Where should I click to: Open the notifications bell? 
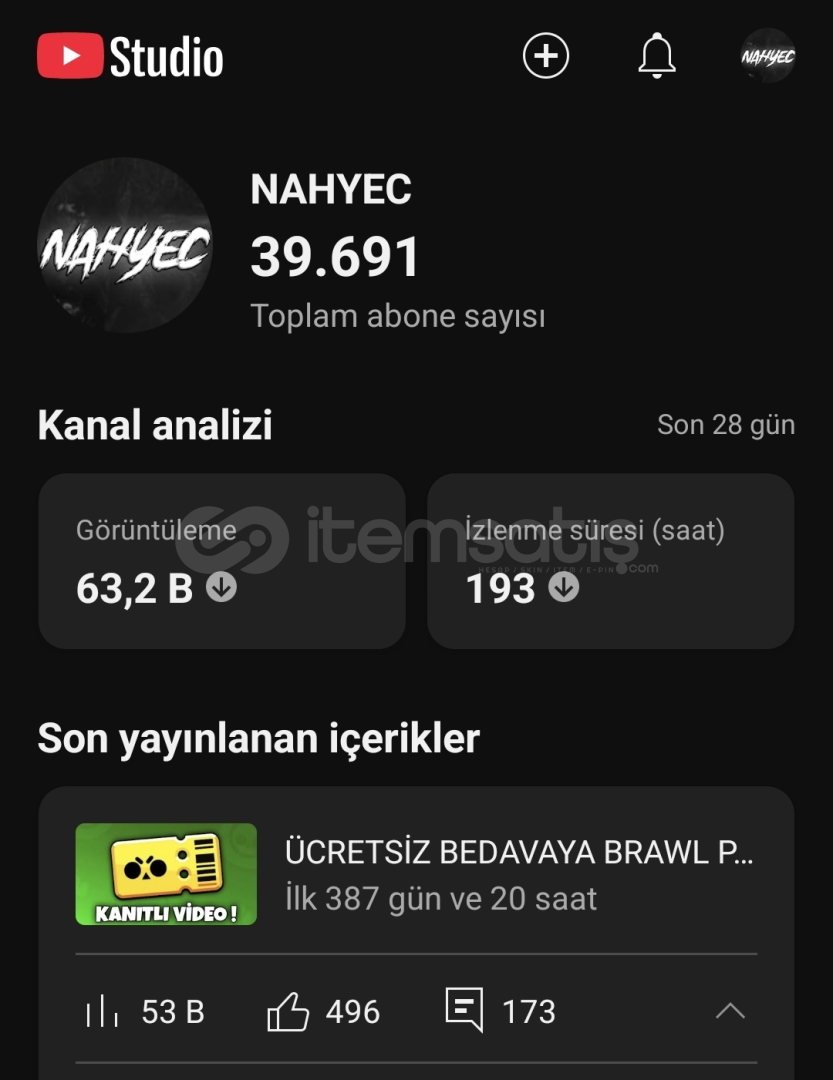[x=657, y=56]
